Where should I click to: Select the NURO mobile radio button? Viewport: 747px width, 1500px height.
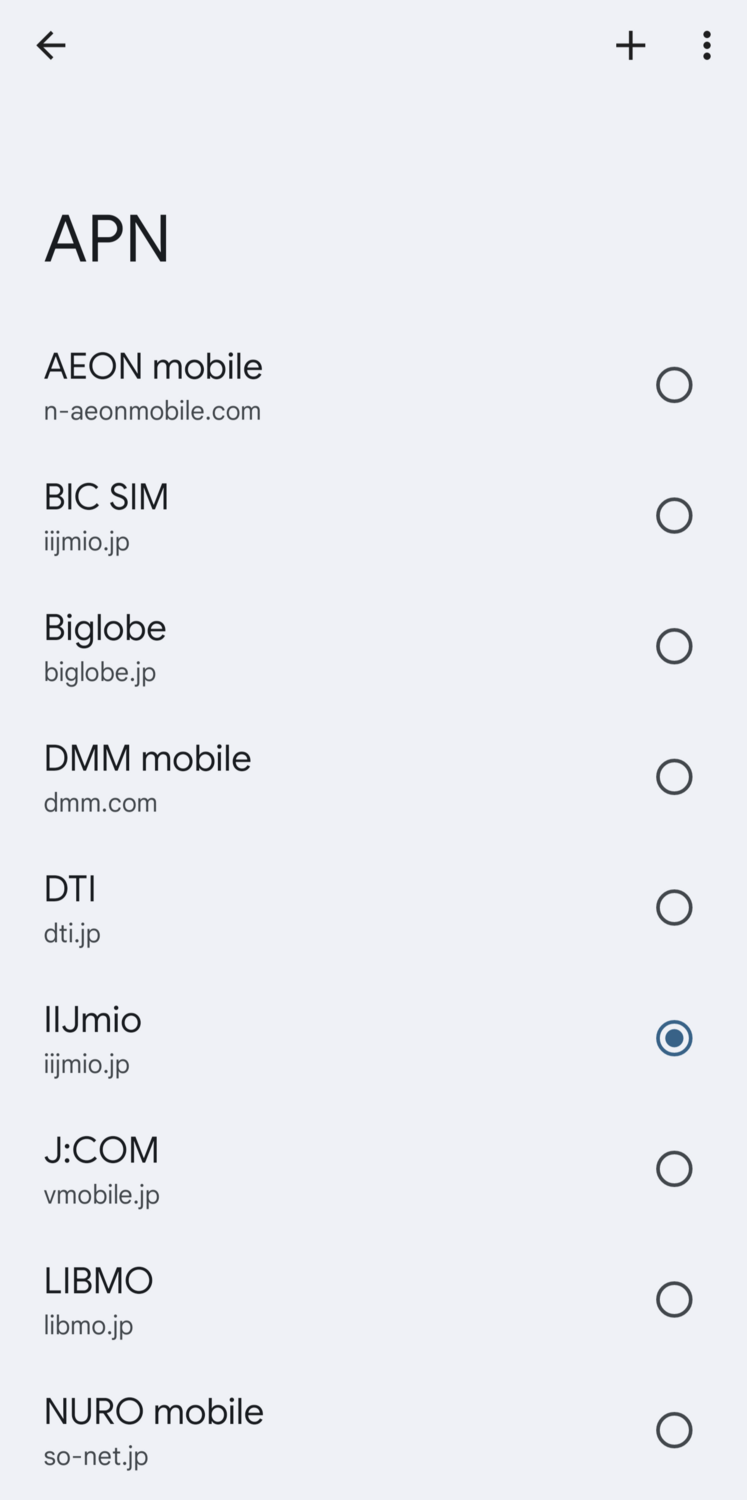click(673, 1430)
